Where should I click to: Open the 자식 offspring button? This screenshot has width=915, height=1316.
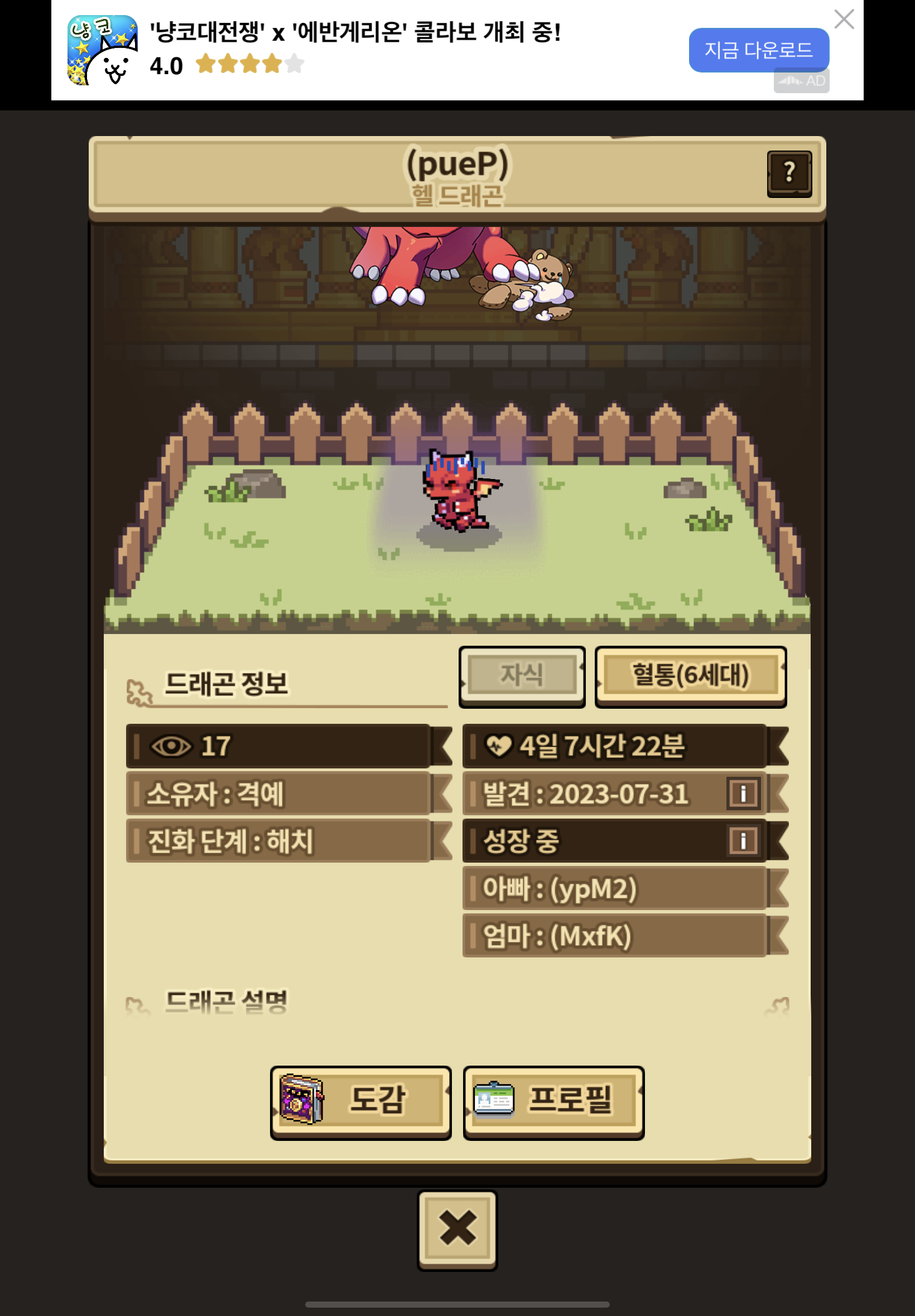tap(522, 675)
